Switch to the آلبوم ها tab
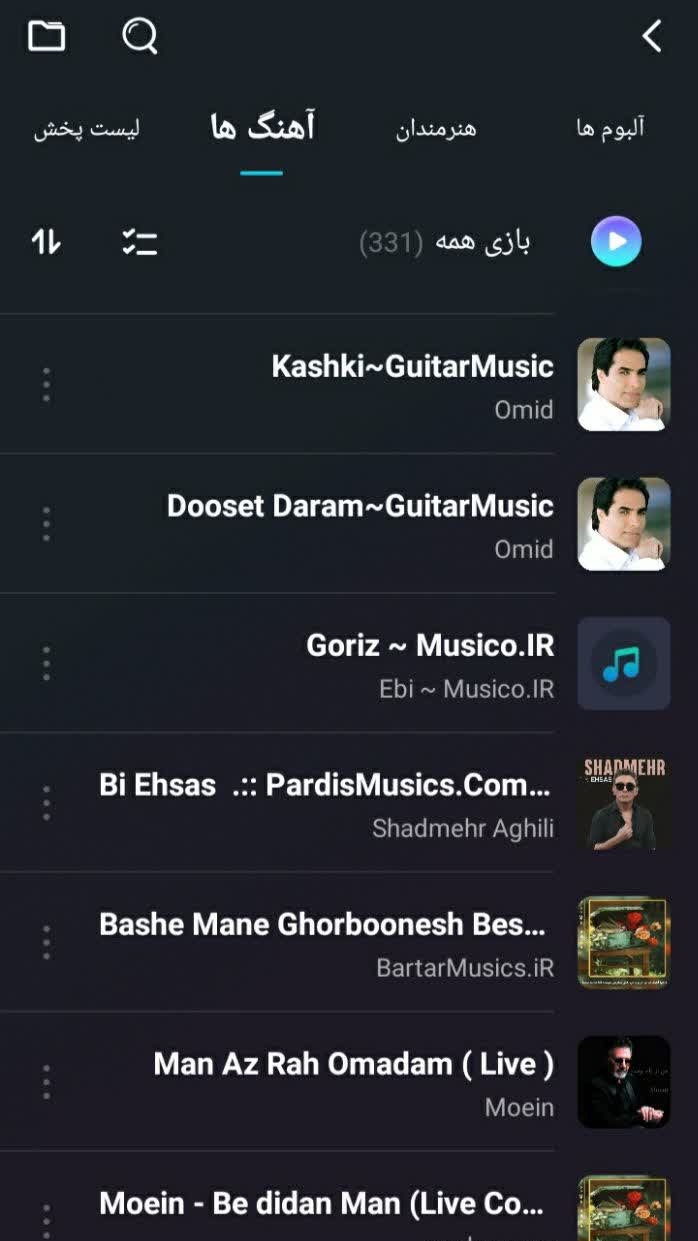The image size is (698, 1241). click(x=610, y=130)
